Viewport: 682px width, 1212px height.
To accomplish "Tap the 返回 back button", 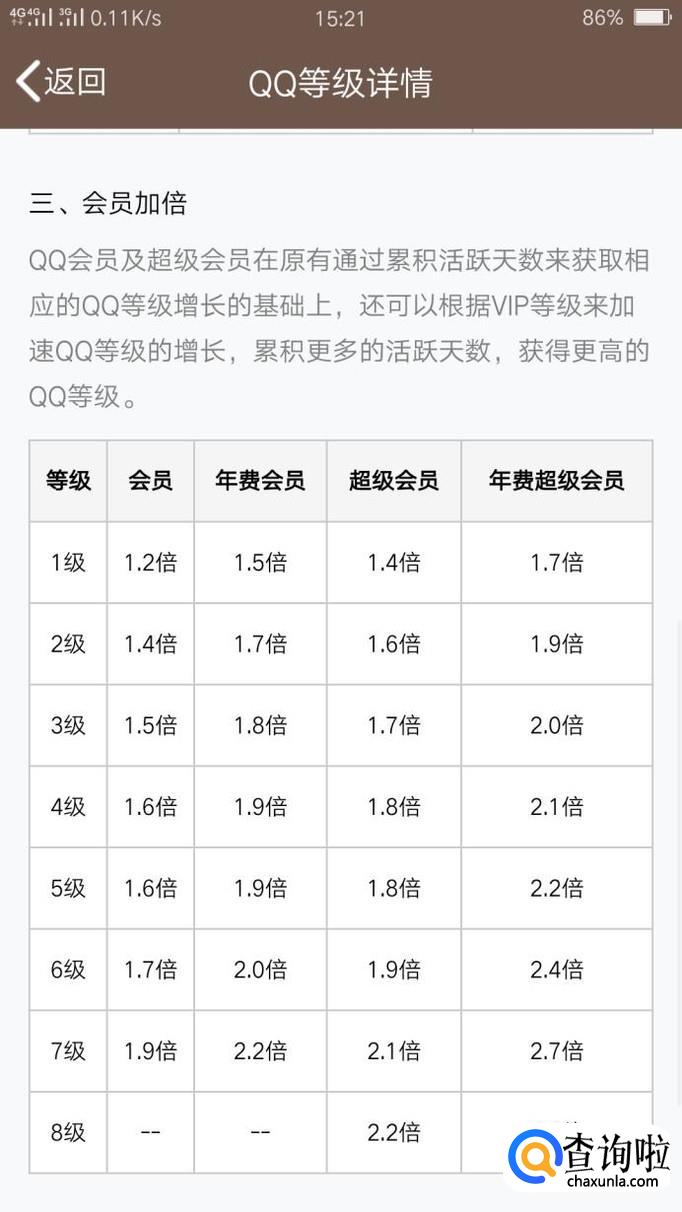I will pyautogui.click(x=60, y=82).
